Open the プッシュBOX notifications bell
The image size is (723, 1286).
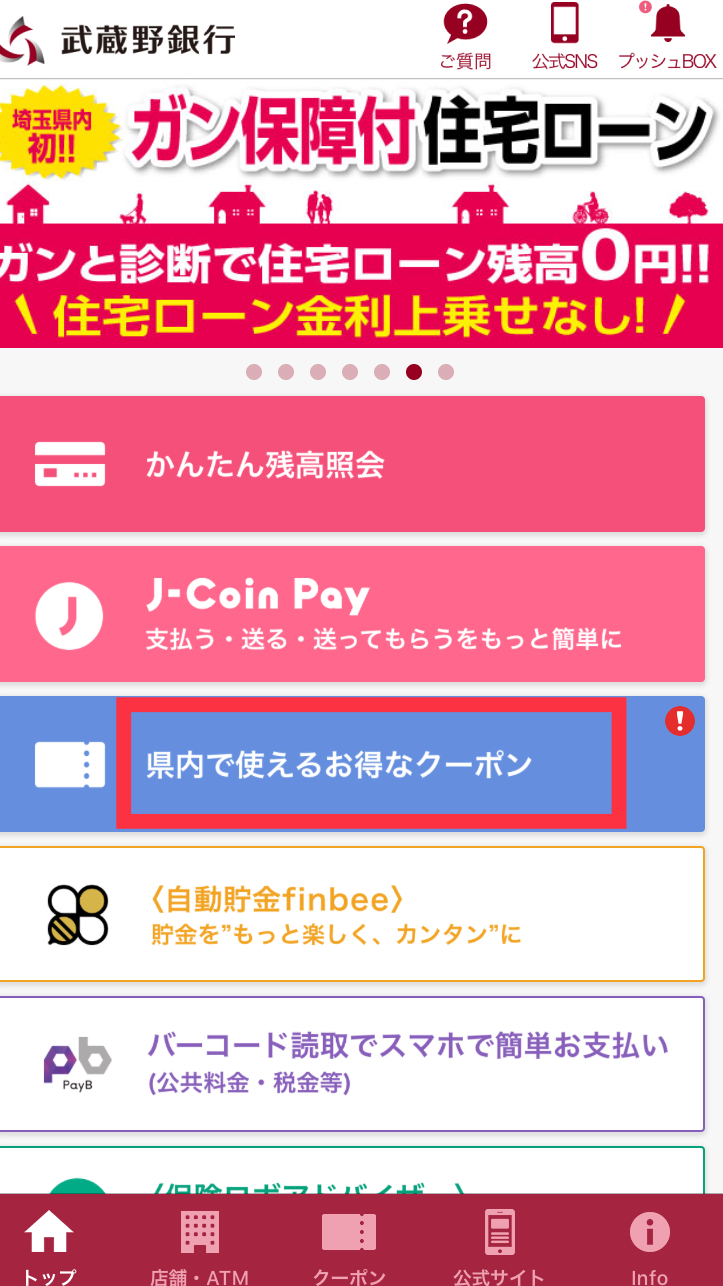pyautogui.click(x=667, y=36)
